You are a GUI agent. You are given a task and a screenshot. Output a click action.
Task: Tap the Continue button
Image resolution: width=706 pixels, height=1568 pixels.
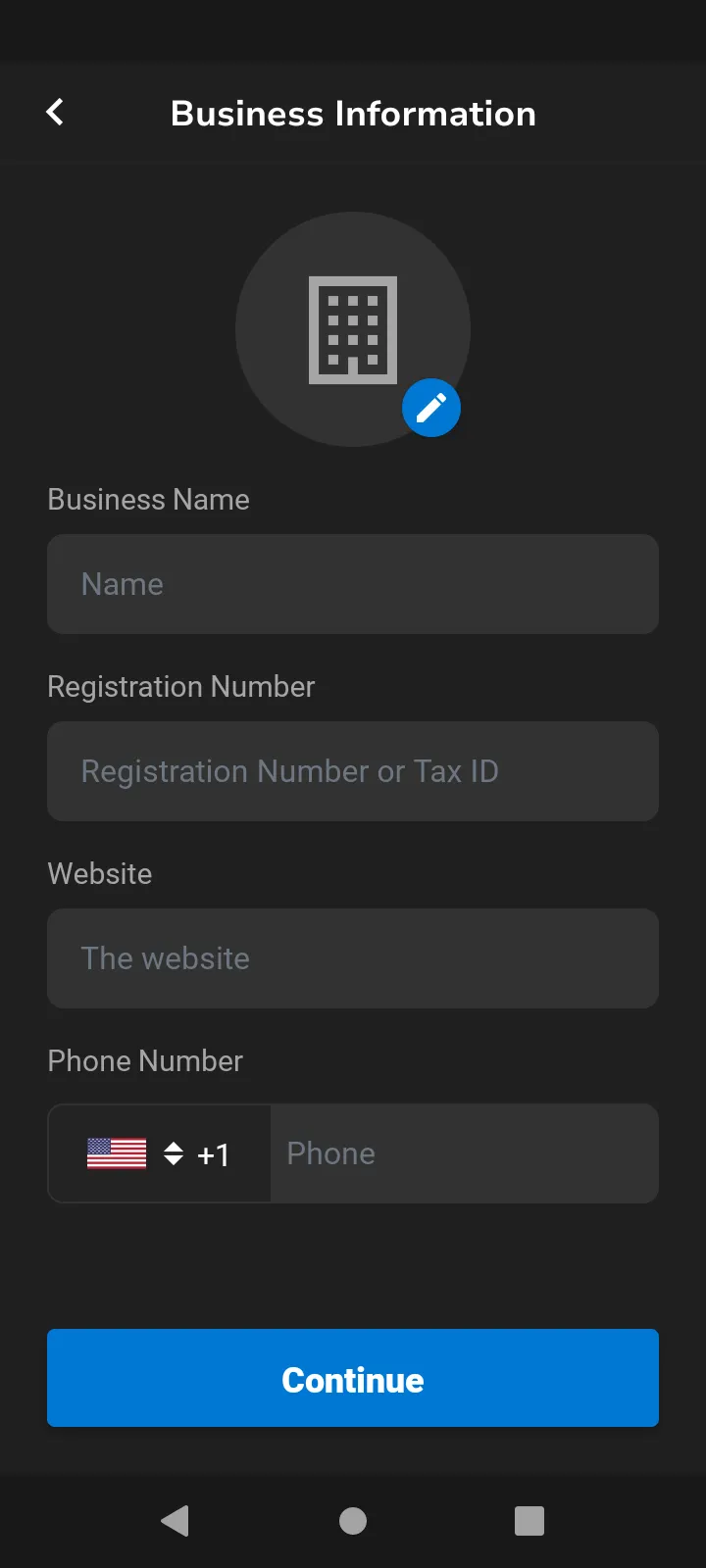353,1378
